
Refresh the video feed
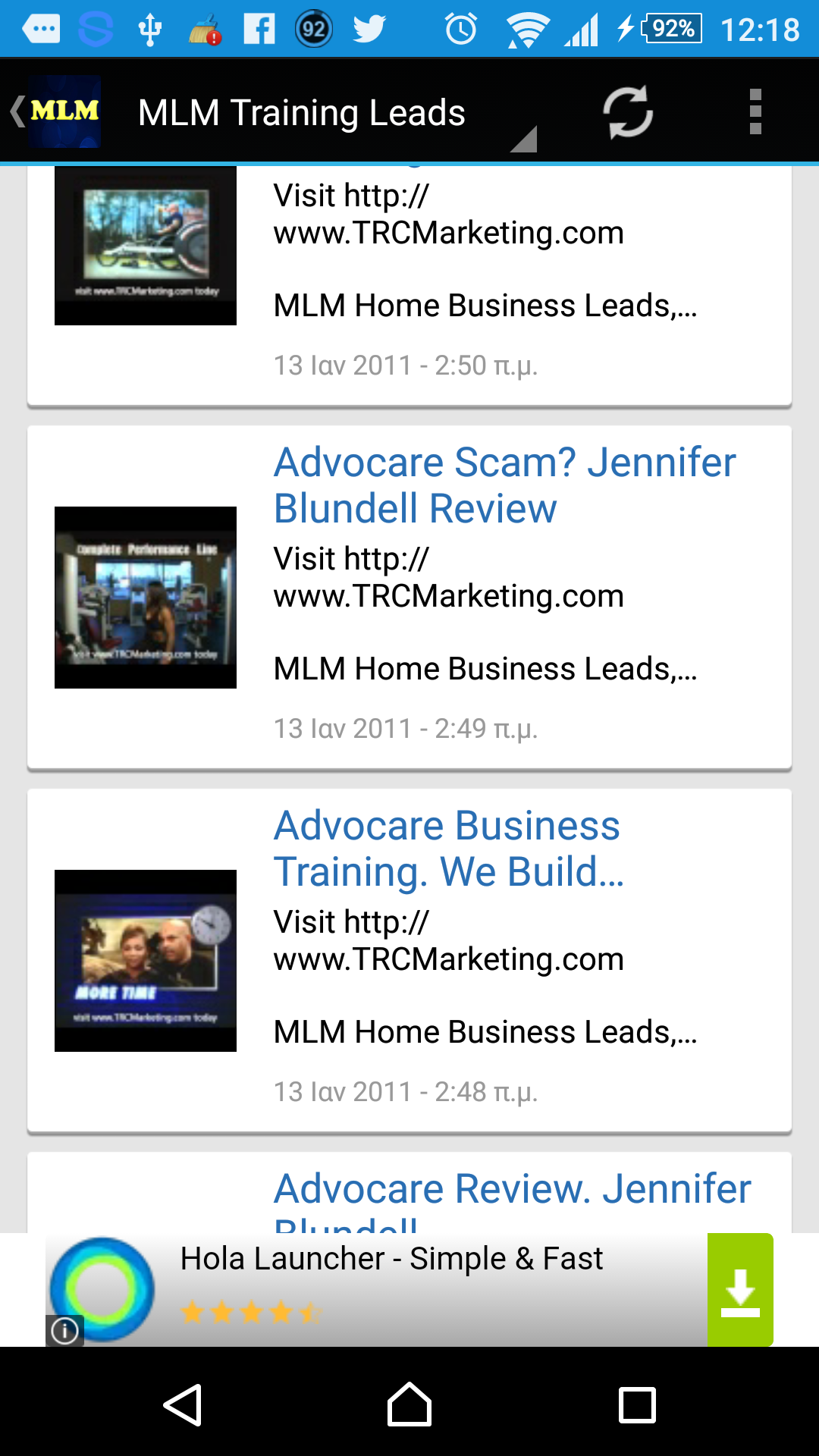(627, 112)
